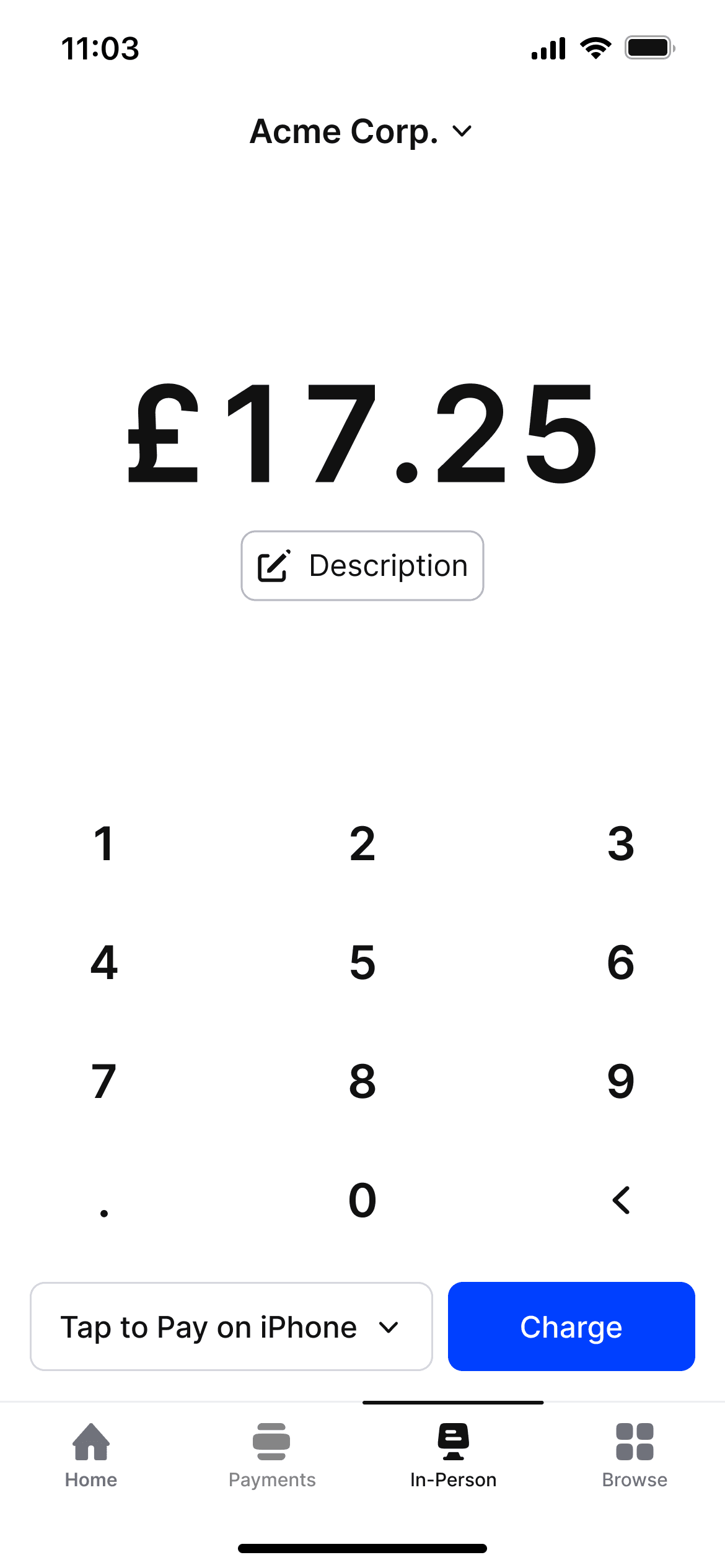Image resolution: width=725 pixels, height=1568 pixels.
Task: Open the Acme Corp. account switcher
Action: 361,132
